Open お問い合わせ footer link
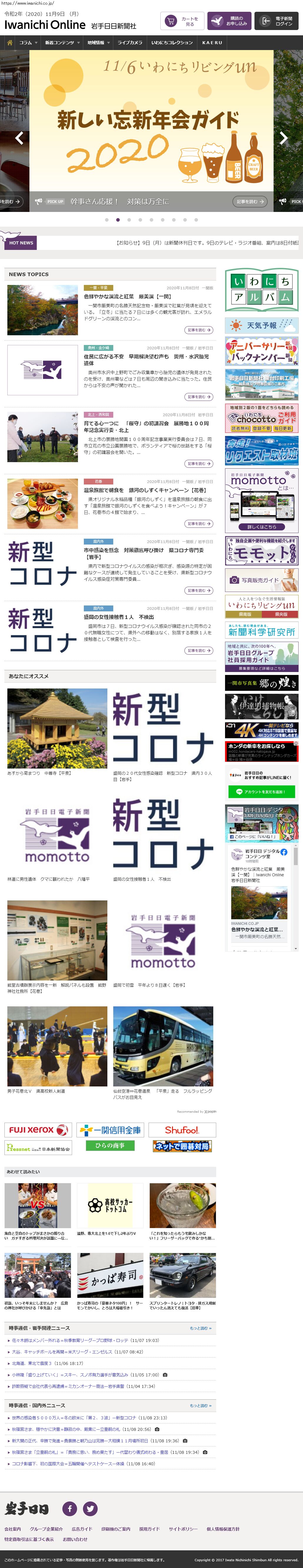Screen dimensions: 303x1568 (x=75, y=1539)
